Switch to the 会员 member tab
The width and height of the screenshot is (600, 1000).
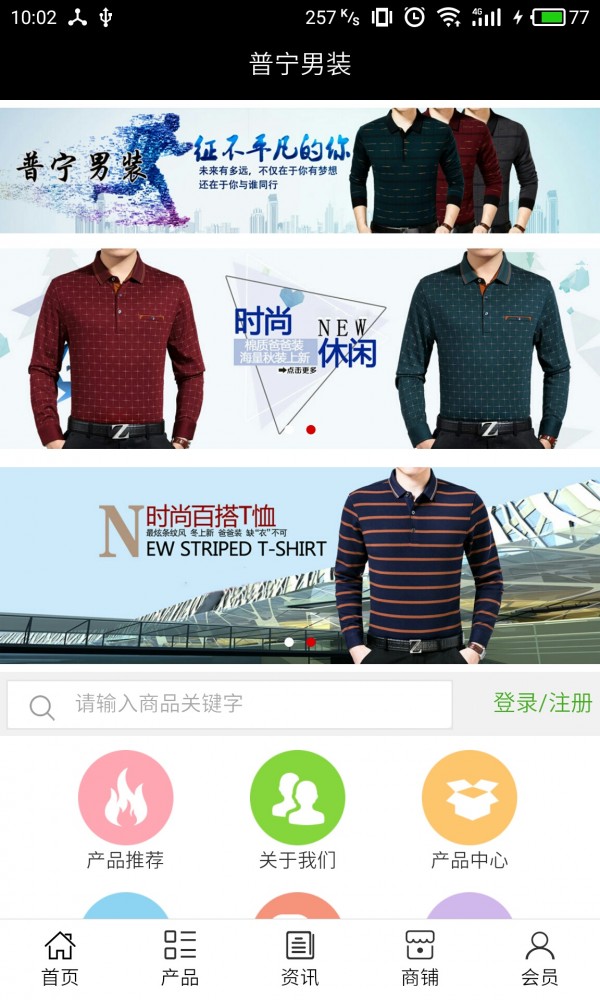(x=540, y=958)
